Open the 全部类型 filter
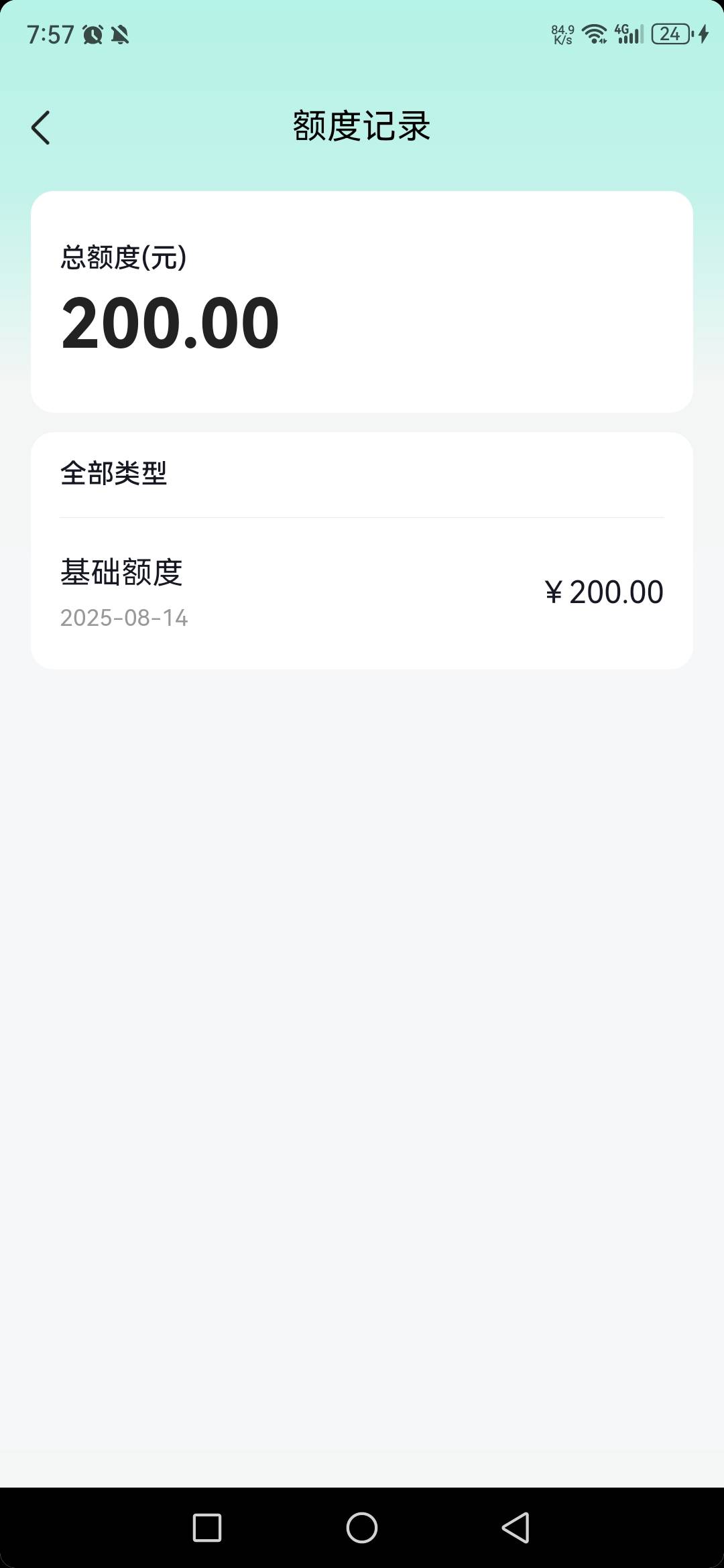The height and width of the screenshot is (1568, 724). [113, 474]
